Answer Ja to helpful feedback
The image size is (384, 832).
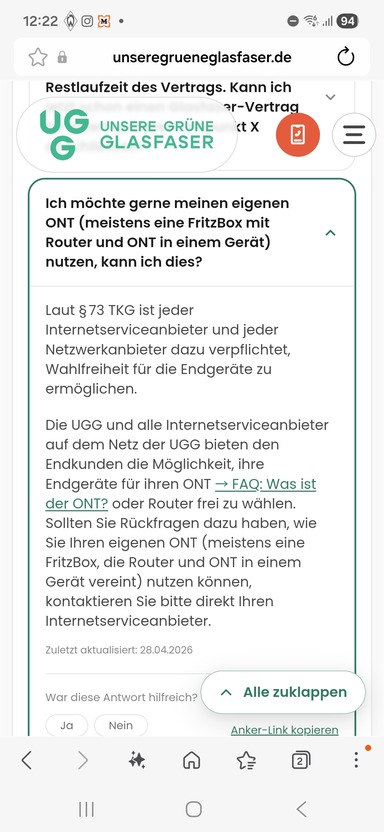(x=67, y=725)
